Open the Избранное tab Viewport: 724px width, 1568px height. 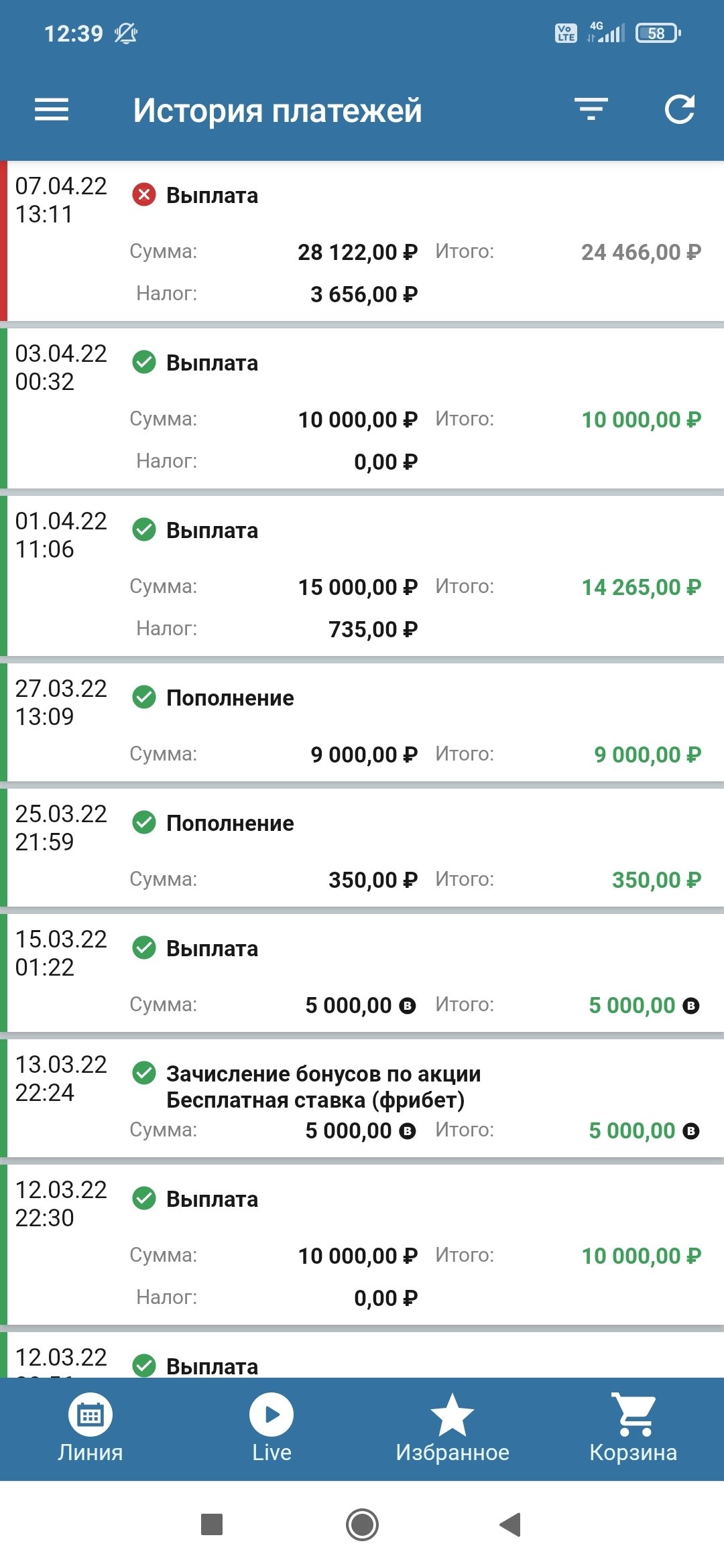click(452, 1429)
